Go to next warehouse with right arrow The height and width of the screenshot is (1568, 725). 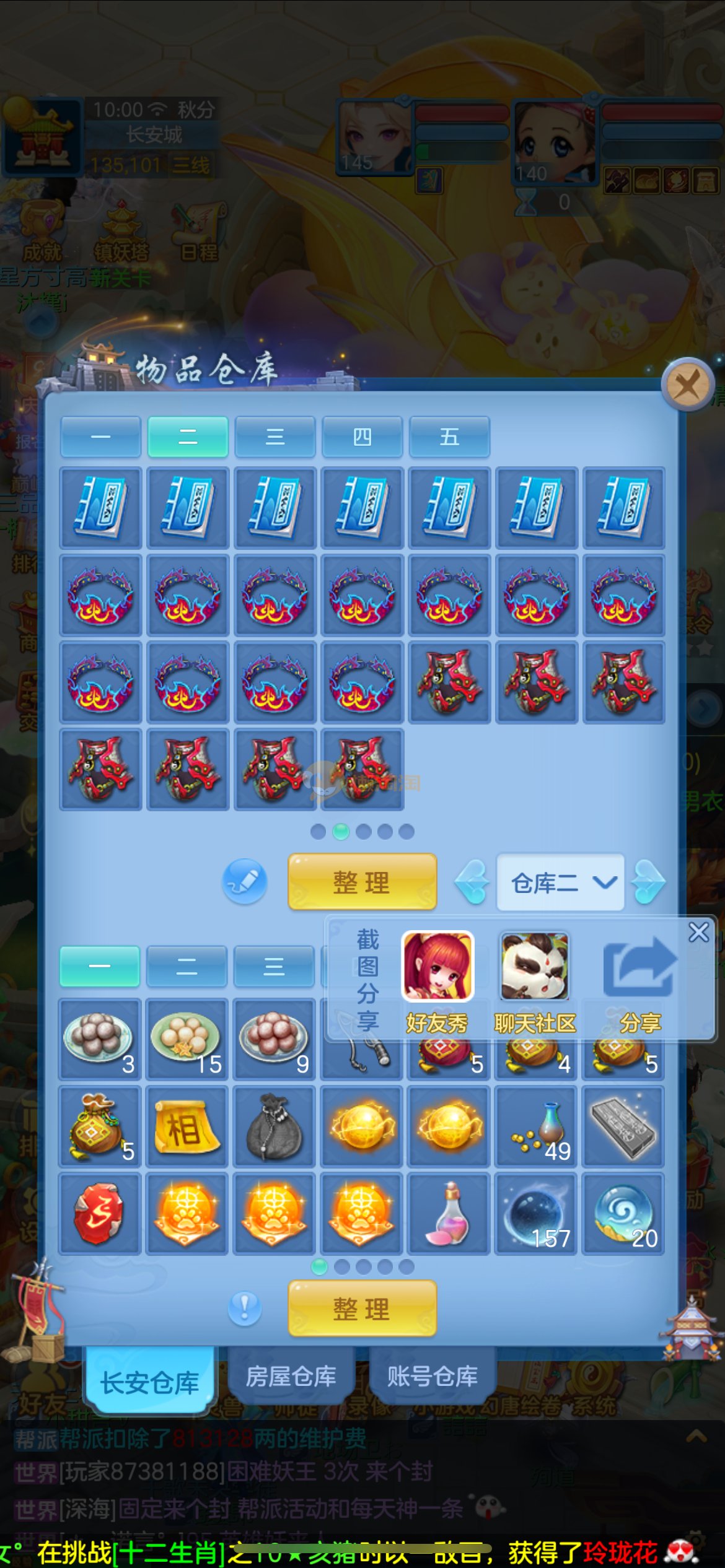tap(649, 882)
